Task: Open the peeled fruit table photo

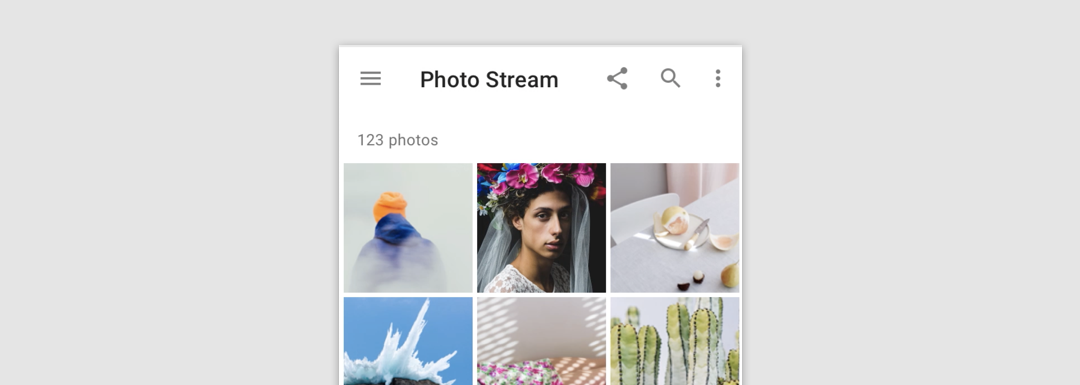Action: 675,228
